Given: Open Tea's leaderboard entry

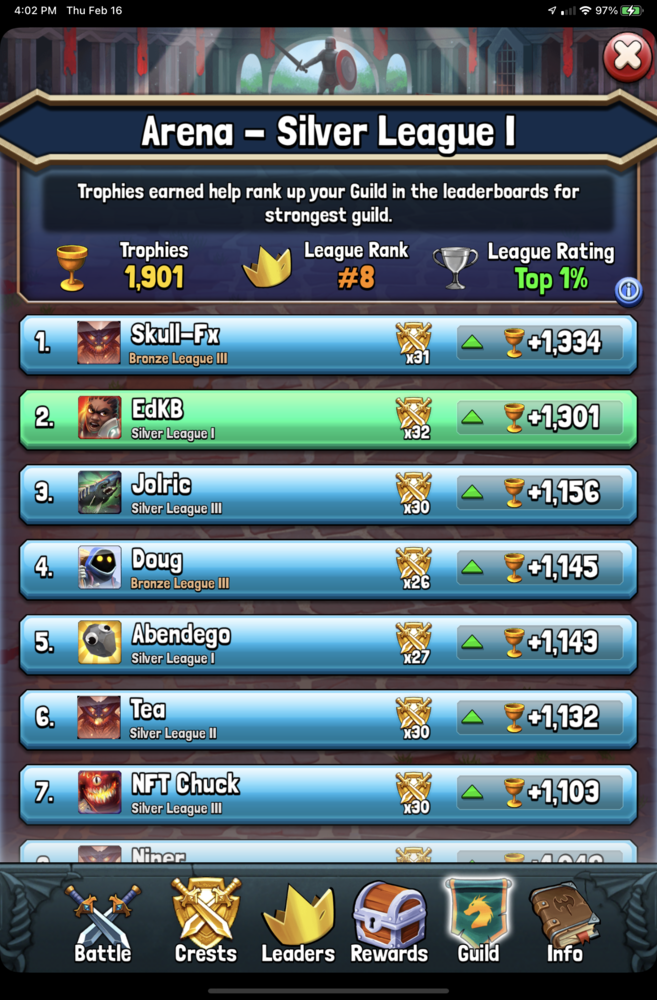Looking at the screenshot, I should point(327,718).
